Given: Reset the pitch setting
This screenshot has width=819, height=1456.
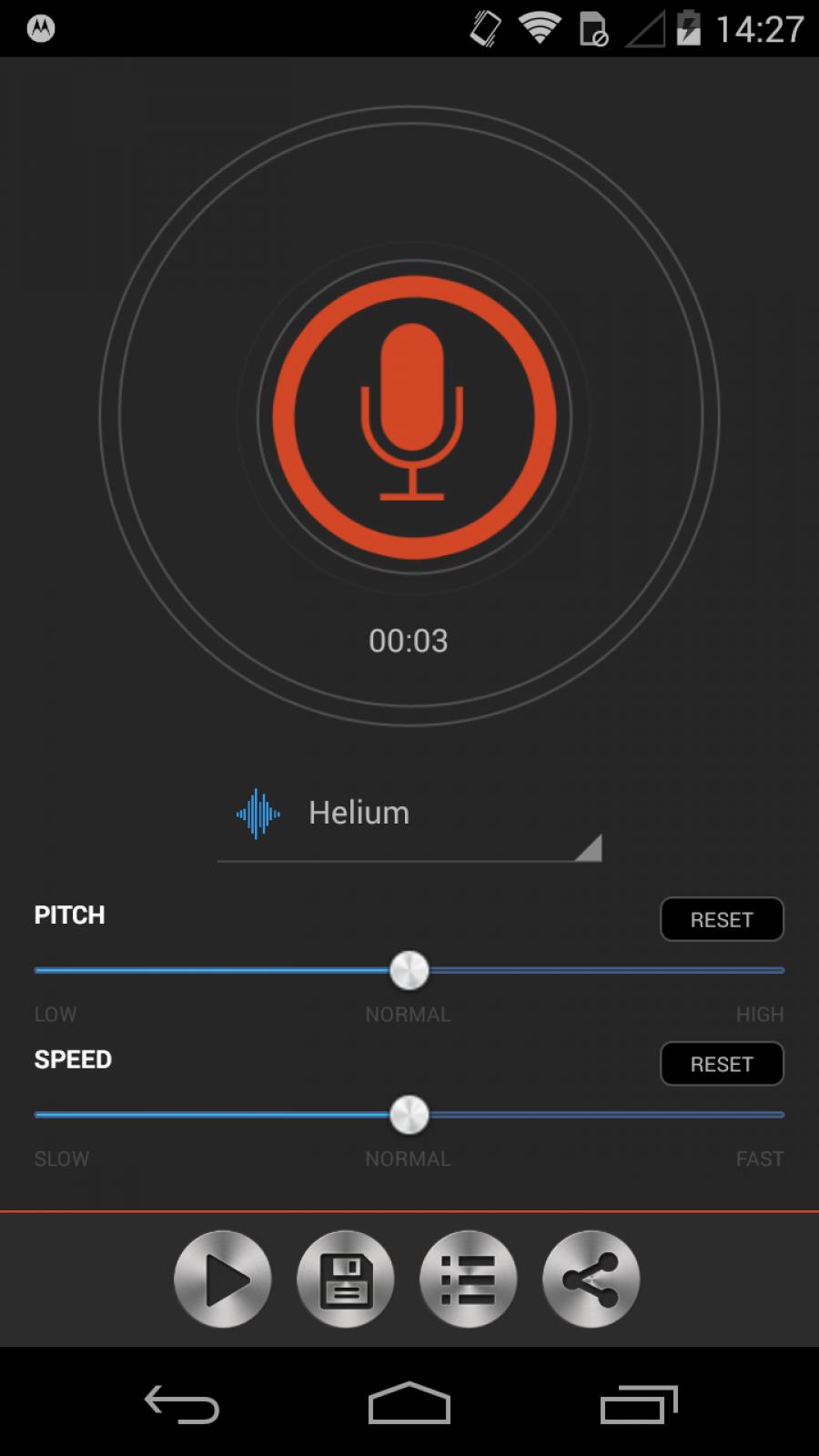Looking at the screenshot, I should [x=722, y=919].
